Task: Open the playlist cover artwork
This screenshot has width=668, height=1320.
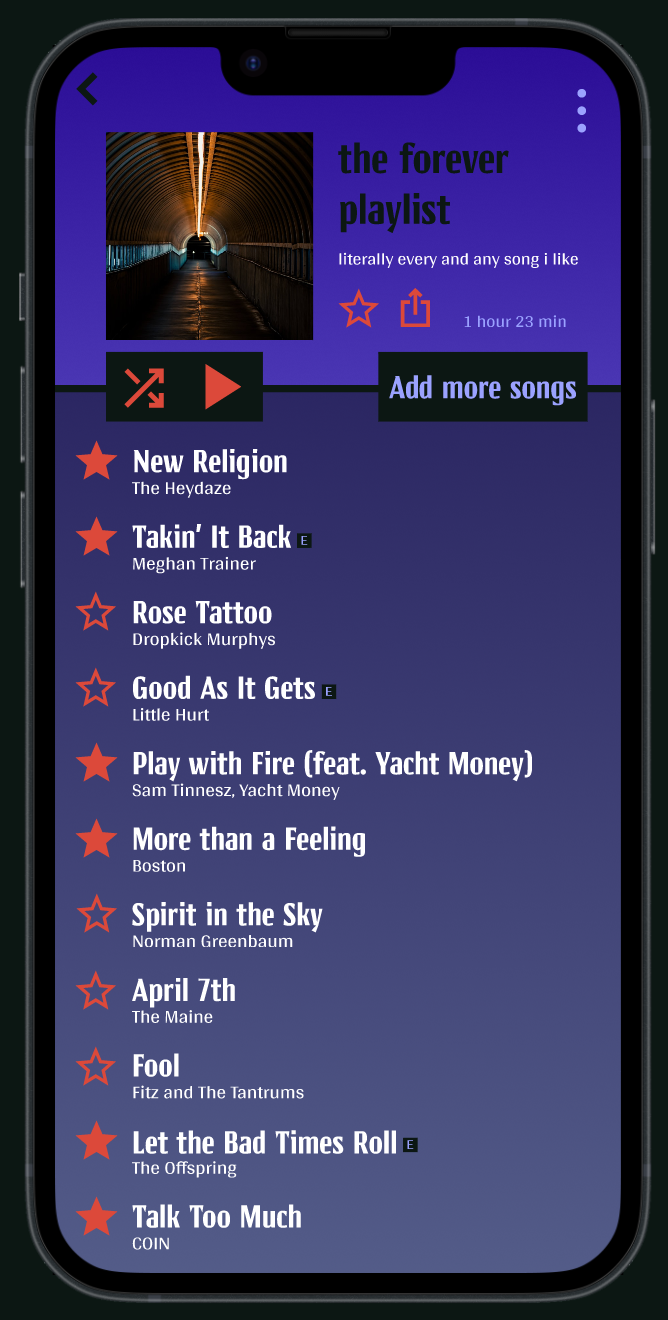Action: (209, 236)
